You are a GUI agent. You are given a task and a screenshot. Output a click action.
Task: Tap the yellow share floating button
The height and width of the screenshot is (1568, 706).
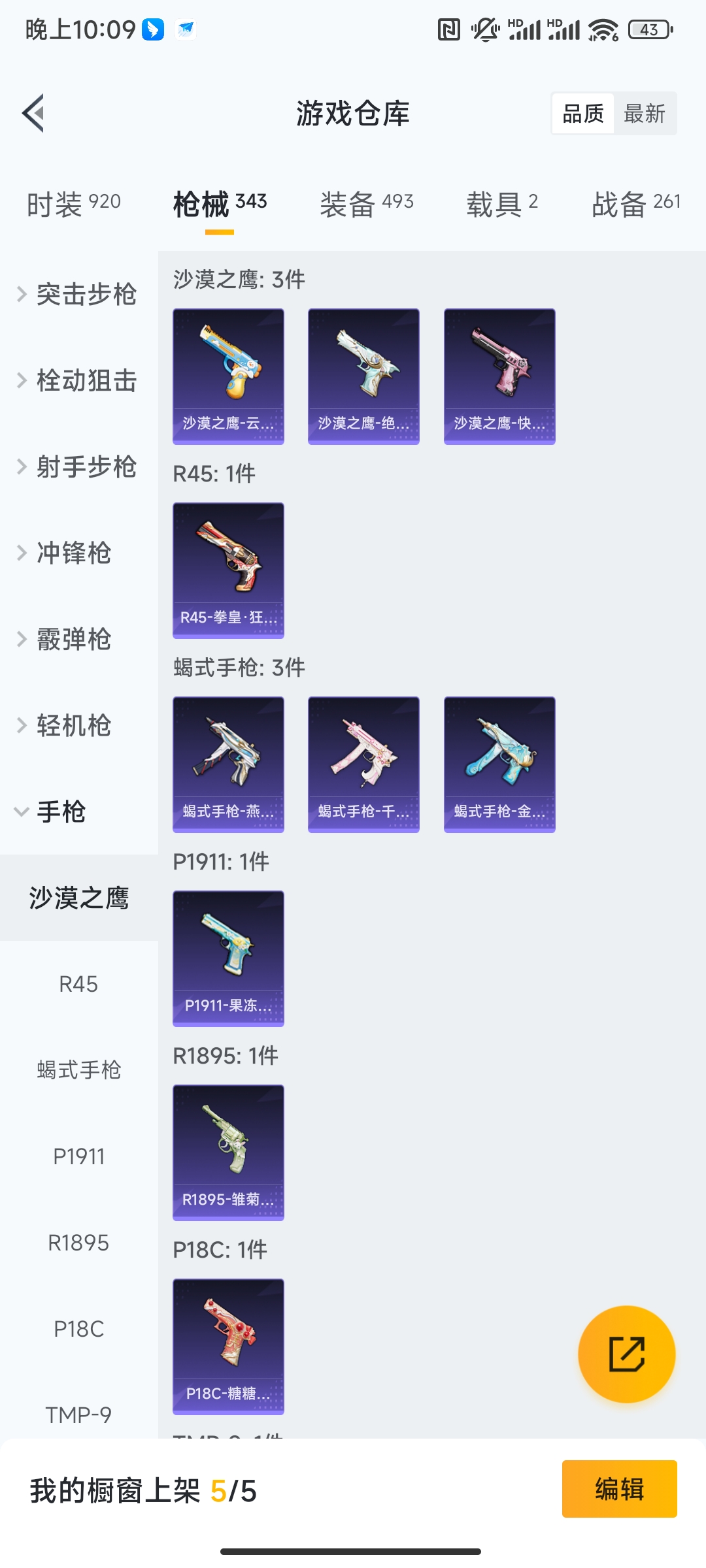coord(626,1354)
